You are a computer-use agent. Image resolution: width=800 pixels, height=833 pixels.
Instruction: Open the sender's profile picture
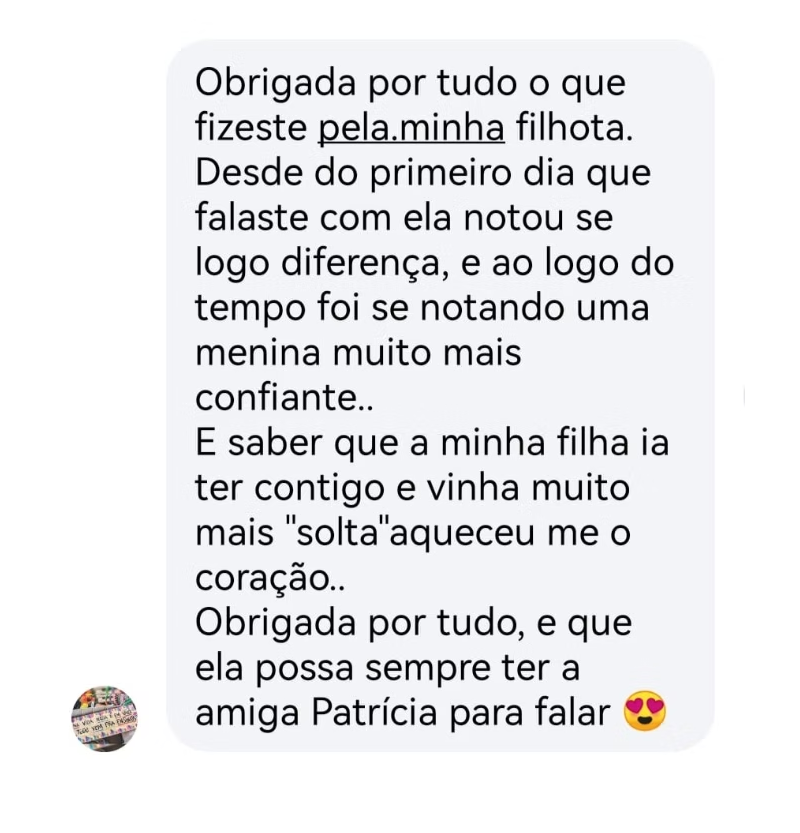coord(104,718)
